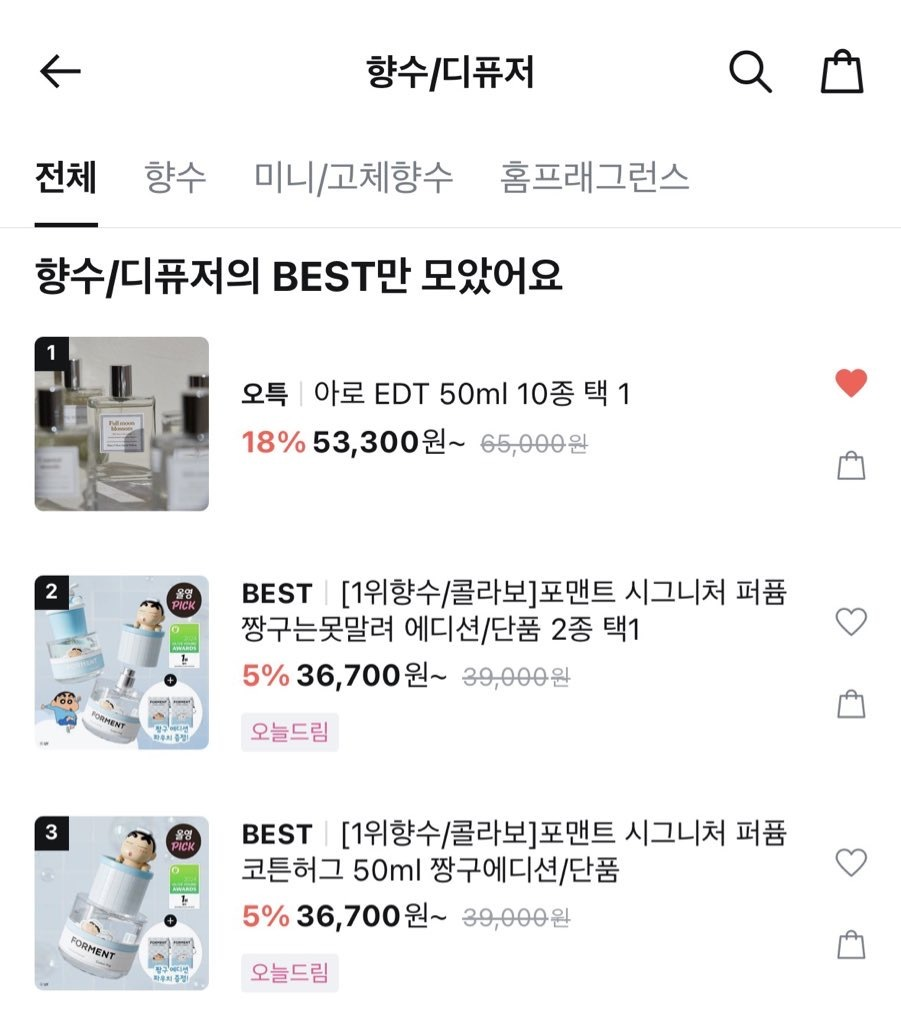Switch to the 향수 tab
The image size is (901, 1024).
point(175,178)
